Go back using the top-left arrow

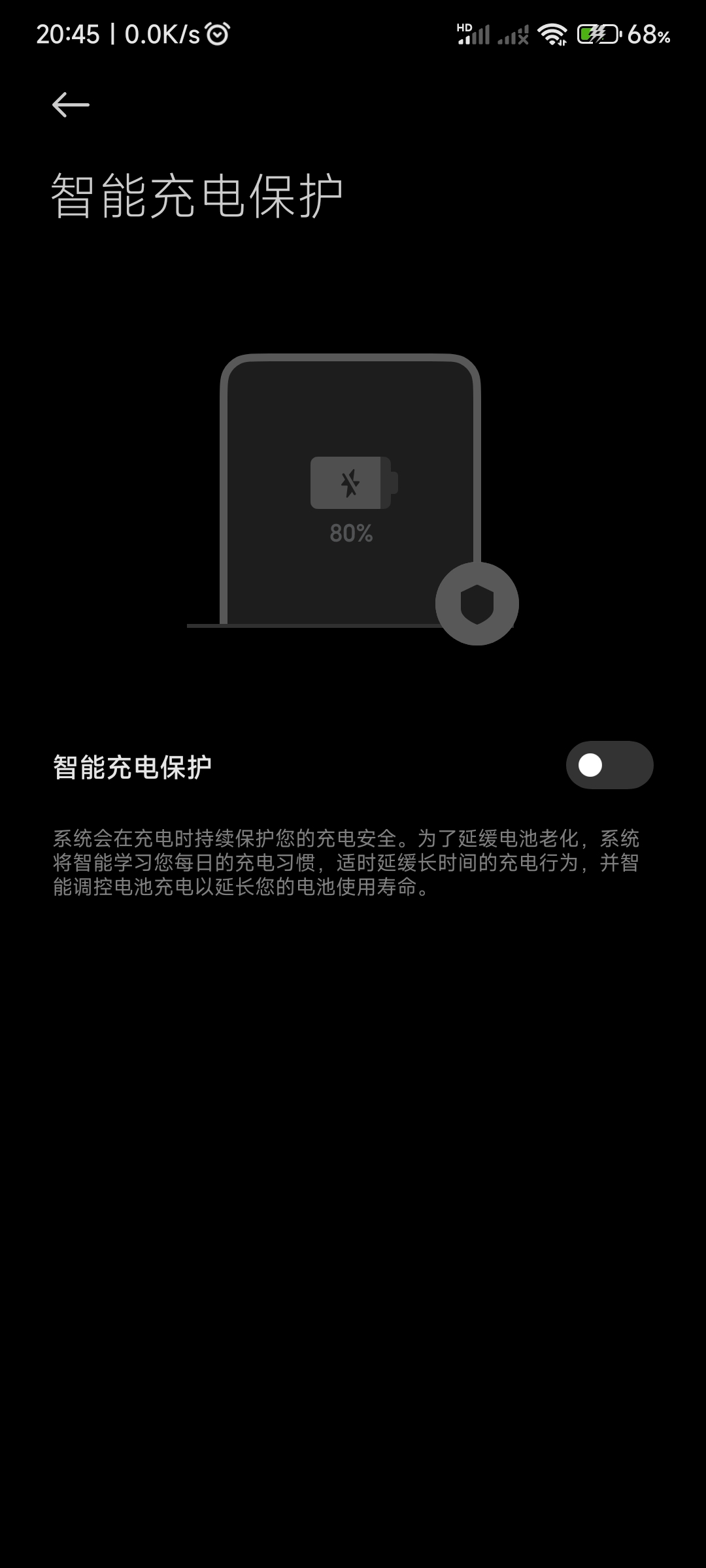coord(71,105)
